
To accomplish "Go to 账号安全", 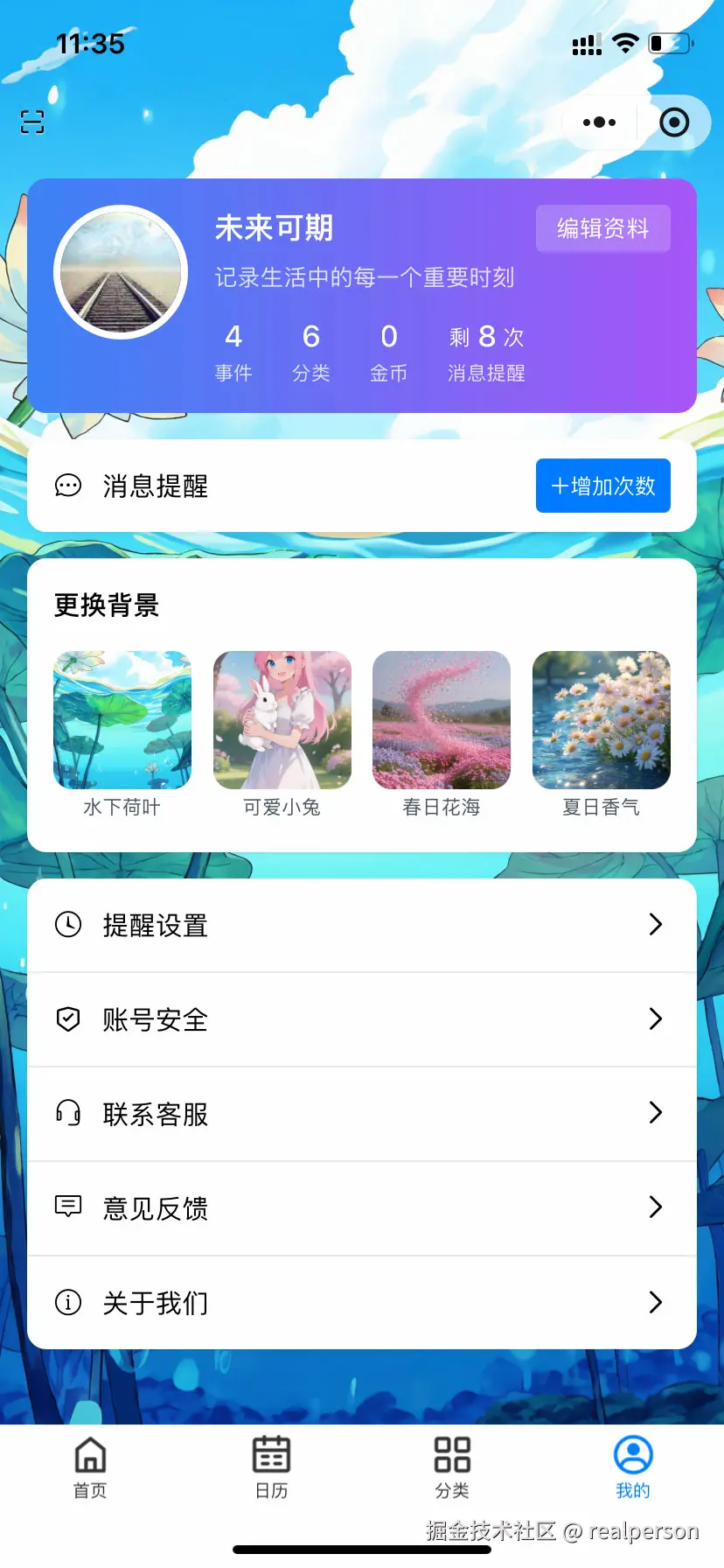I will pyautogui.click(x=362, y=1019).
